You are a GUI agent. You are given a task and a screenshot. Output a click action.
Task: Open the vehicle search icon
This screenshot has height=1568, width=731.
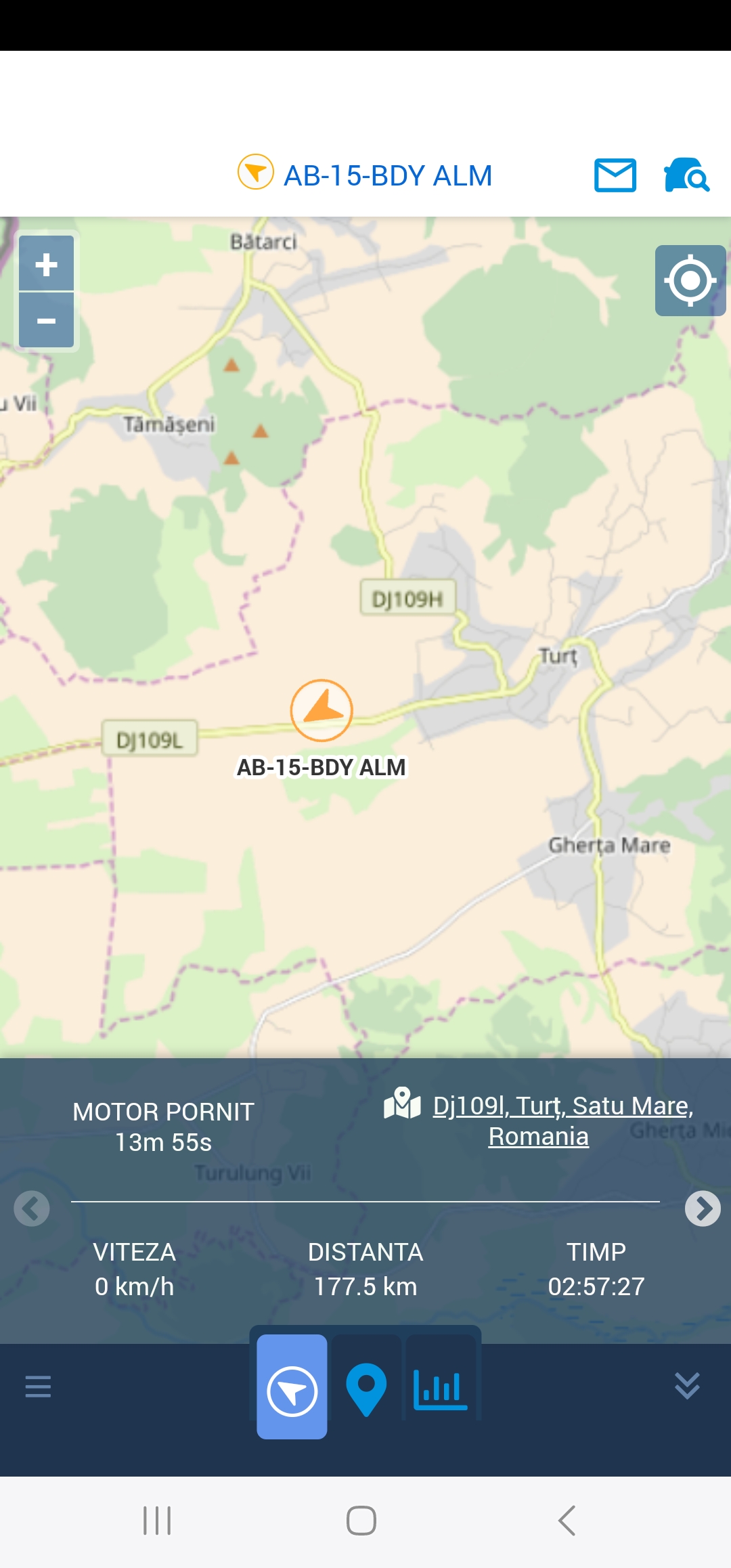(686, 175)
